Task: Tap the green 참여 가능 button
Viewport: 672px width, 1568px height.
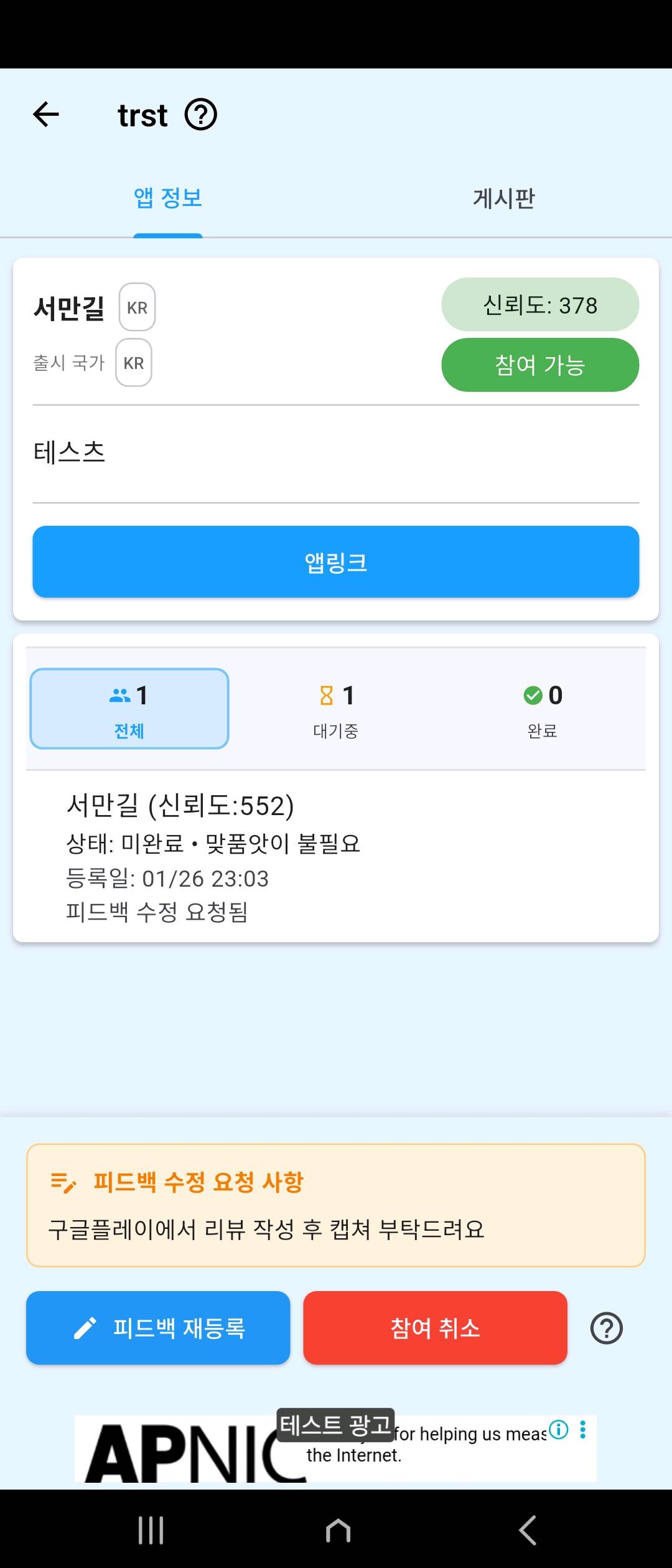Action: (539, 366)
